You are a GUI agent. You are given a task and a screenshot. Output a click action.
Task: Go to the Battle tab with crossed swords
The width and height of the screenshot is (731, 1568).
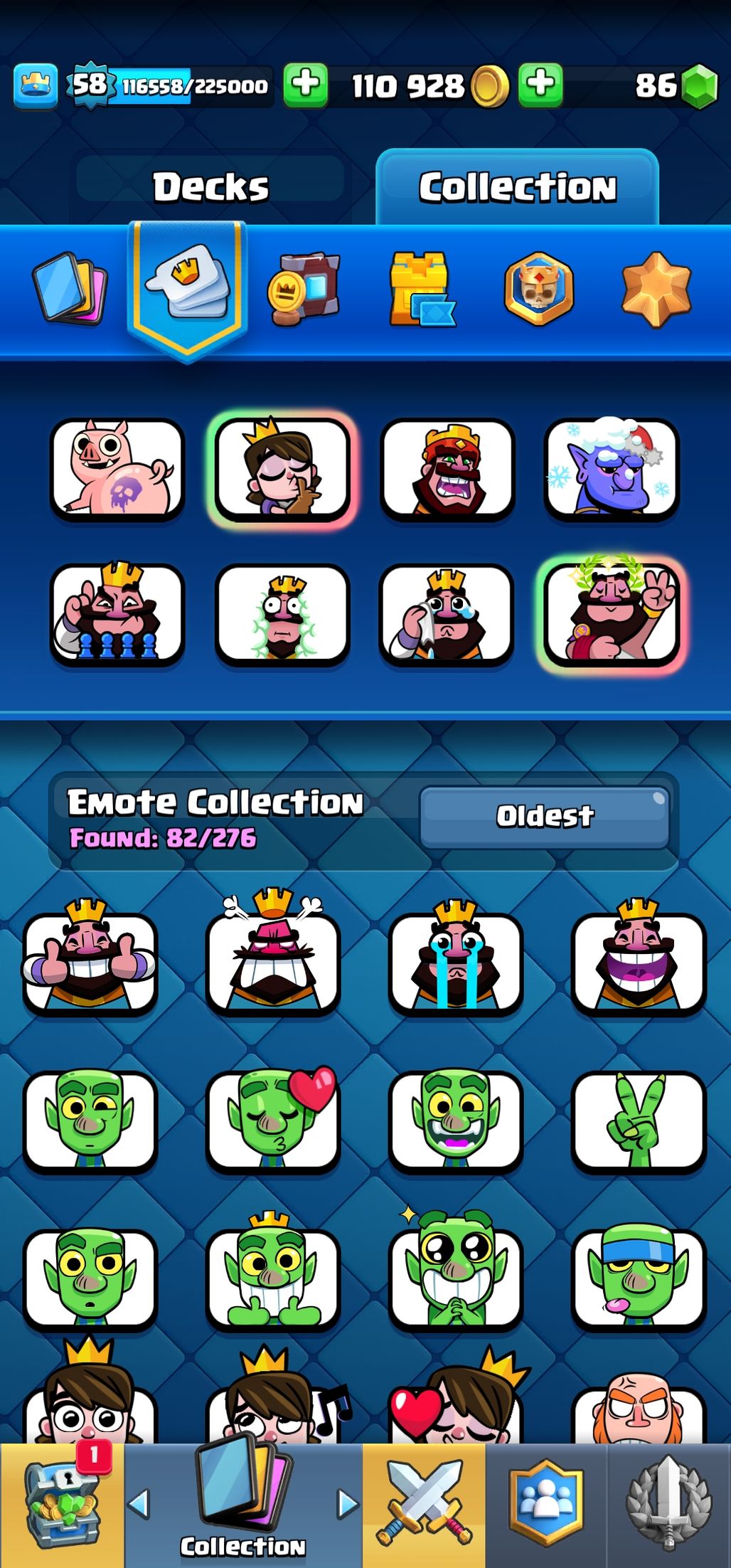coord(424,1505)
